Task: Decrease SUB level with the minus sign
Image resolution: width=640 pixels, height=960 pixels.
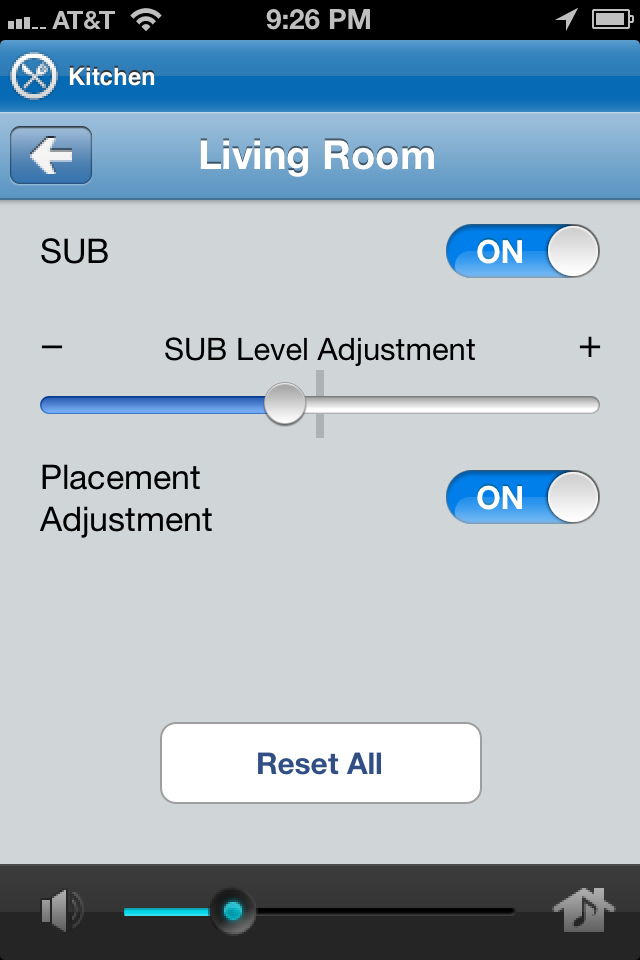Action: tap(52, 348)
